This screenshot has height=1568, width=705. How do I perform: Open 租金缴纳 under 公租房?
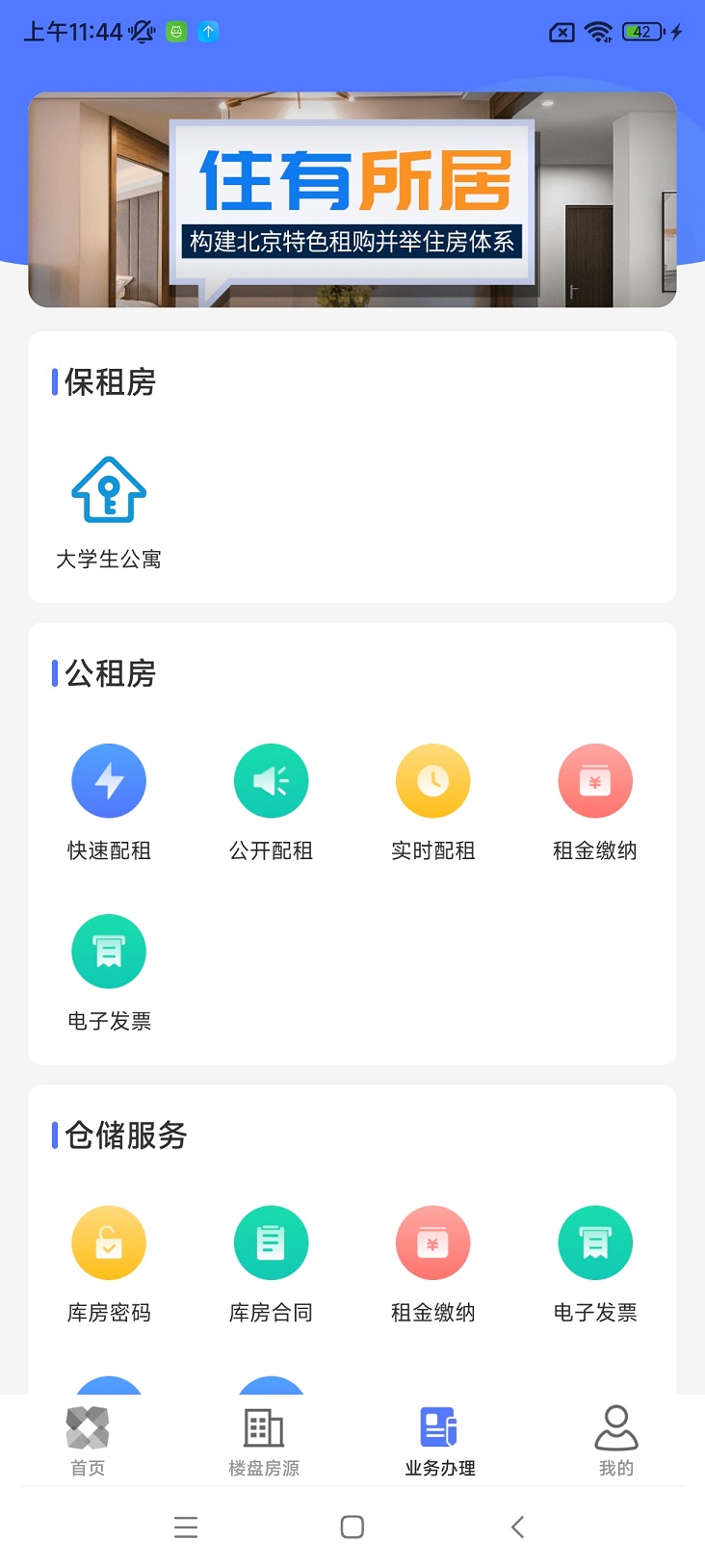594,780
